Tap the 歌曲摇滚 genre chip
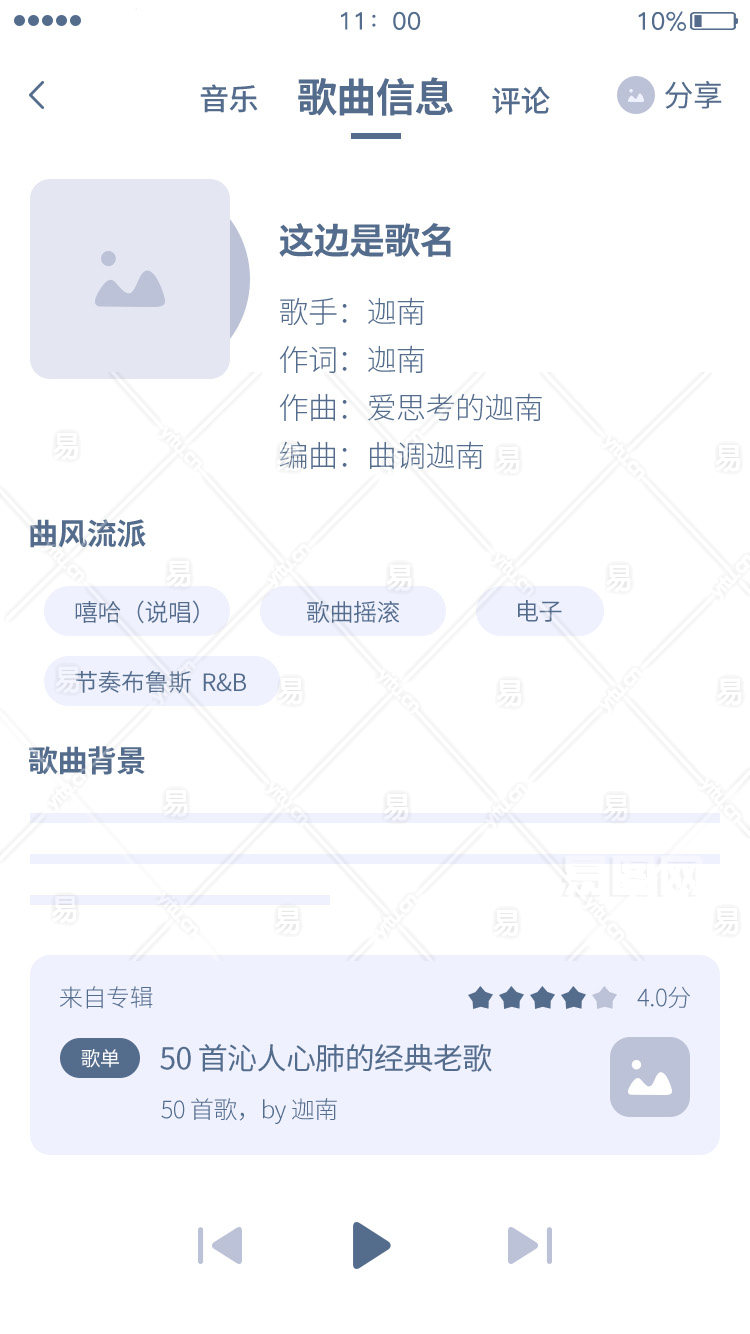Image resolution: width=750 pixels, height=1334 pixels. click(x=352, y=611)
